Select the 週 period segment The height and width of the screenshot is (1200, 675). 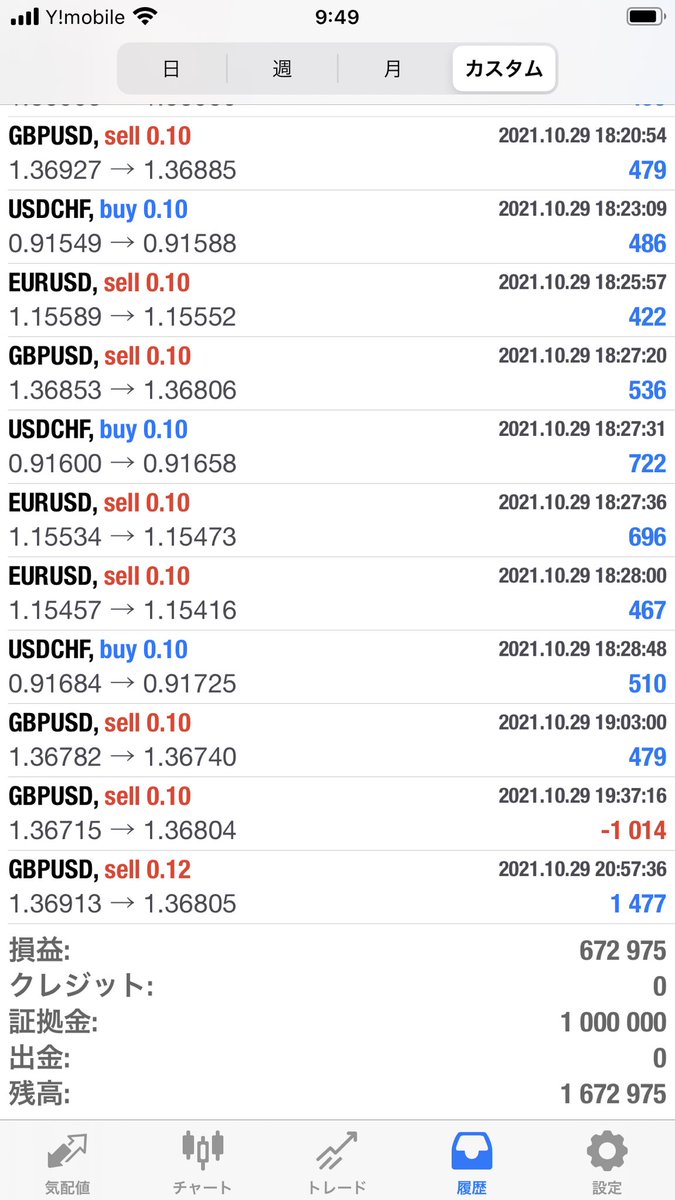click(282, 69)
